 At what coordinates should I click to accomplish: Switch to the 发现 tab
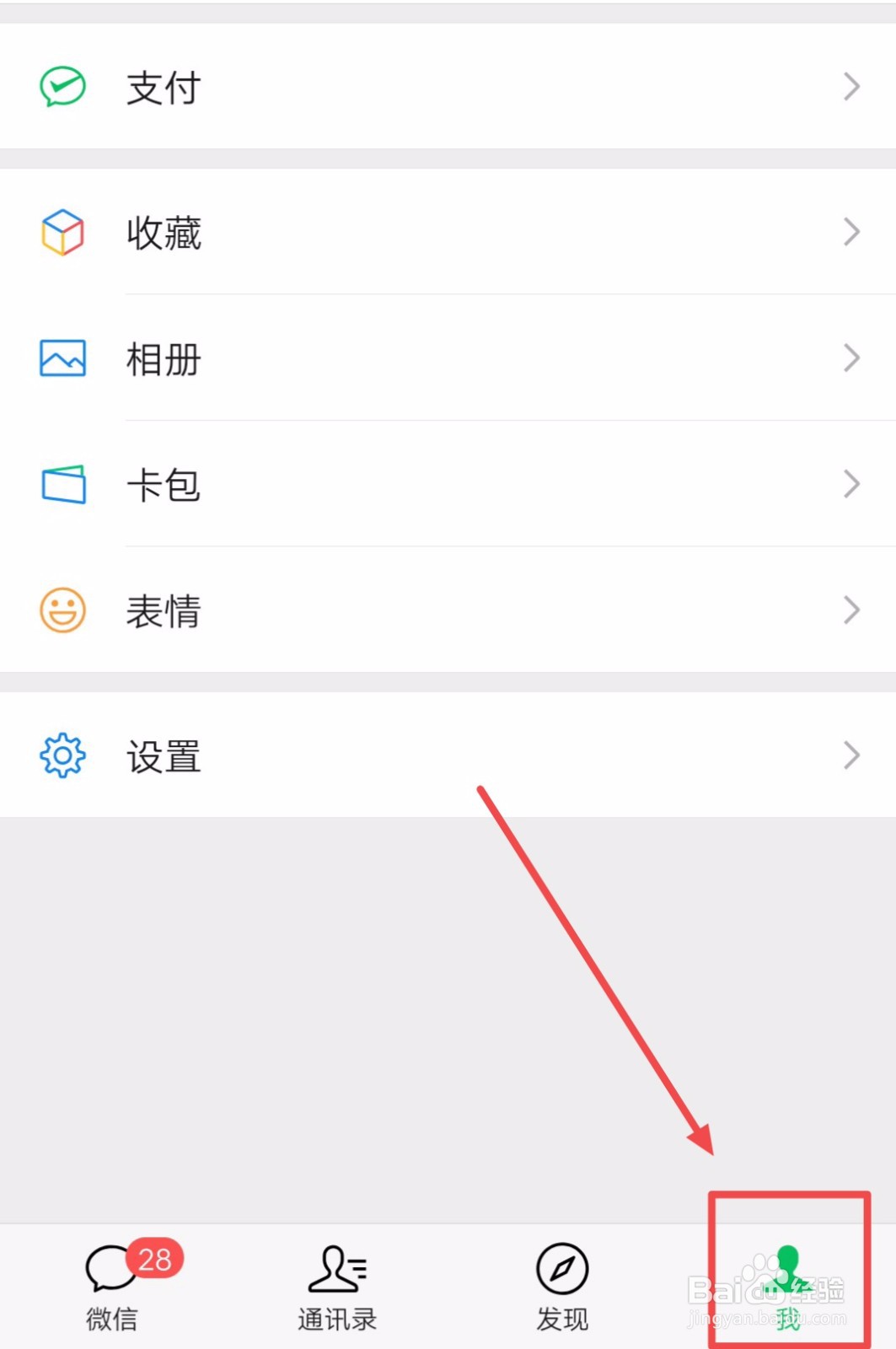pos(561,1286)
